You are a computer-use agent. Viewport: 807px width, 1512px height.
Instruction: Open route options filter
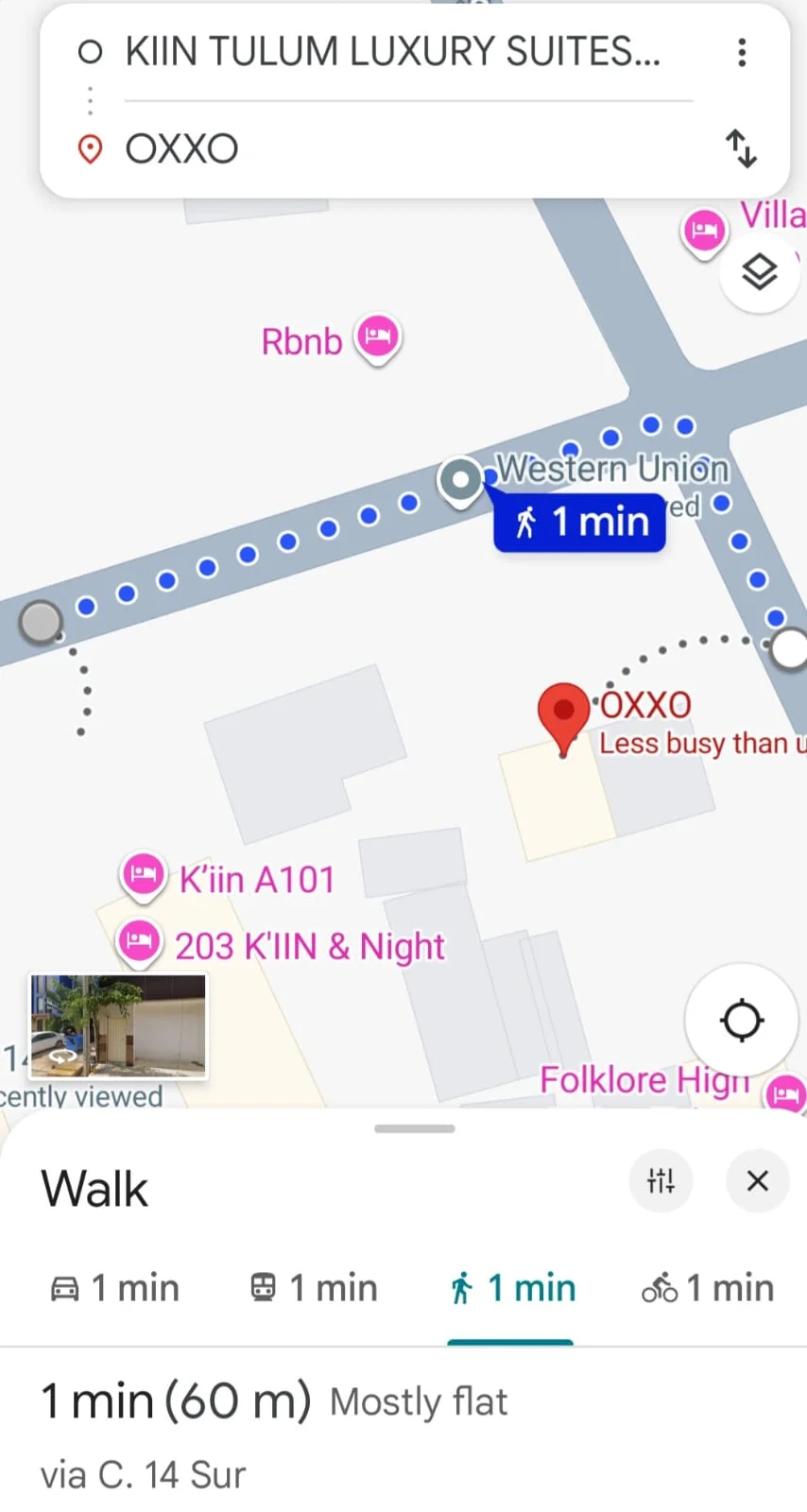click(661, 1181)
